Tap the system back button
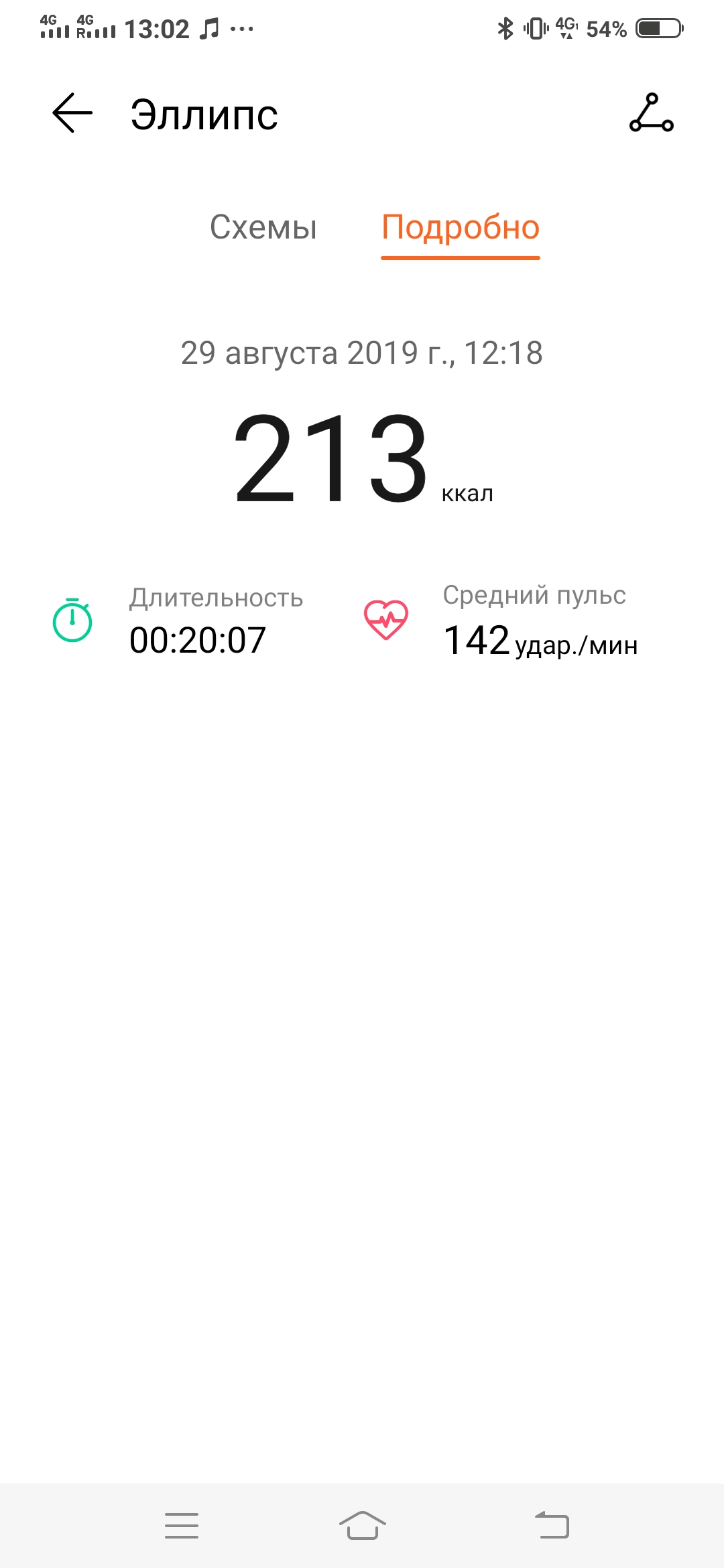Image resolution: width=724 pixels, height=1568 pixels. pos(552,1525)
